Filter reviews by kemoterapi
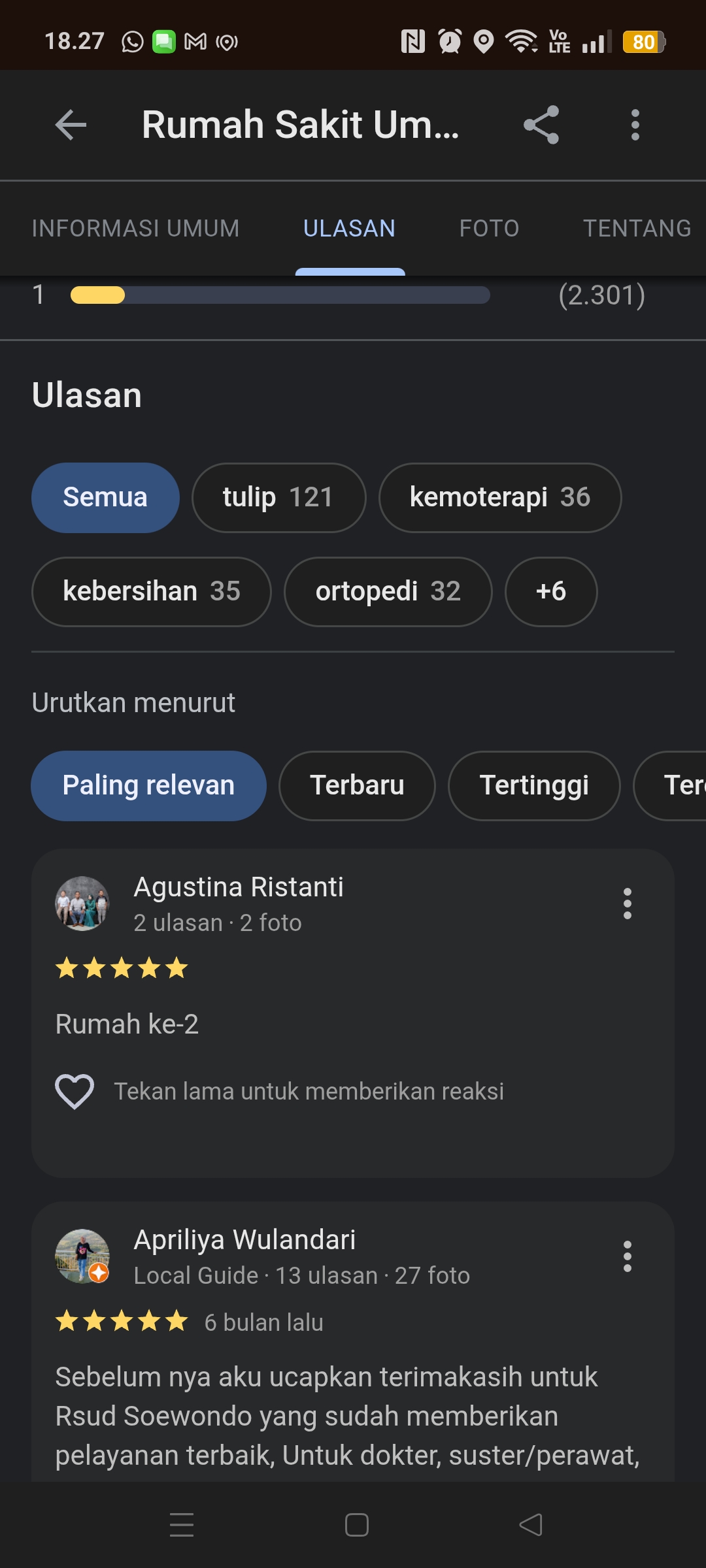 click(x=500, y=497)
